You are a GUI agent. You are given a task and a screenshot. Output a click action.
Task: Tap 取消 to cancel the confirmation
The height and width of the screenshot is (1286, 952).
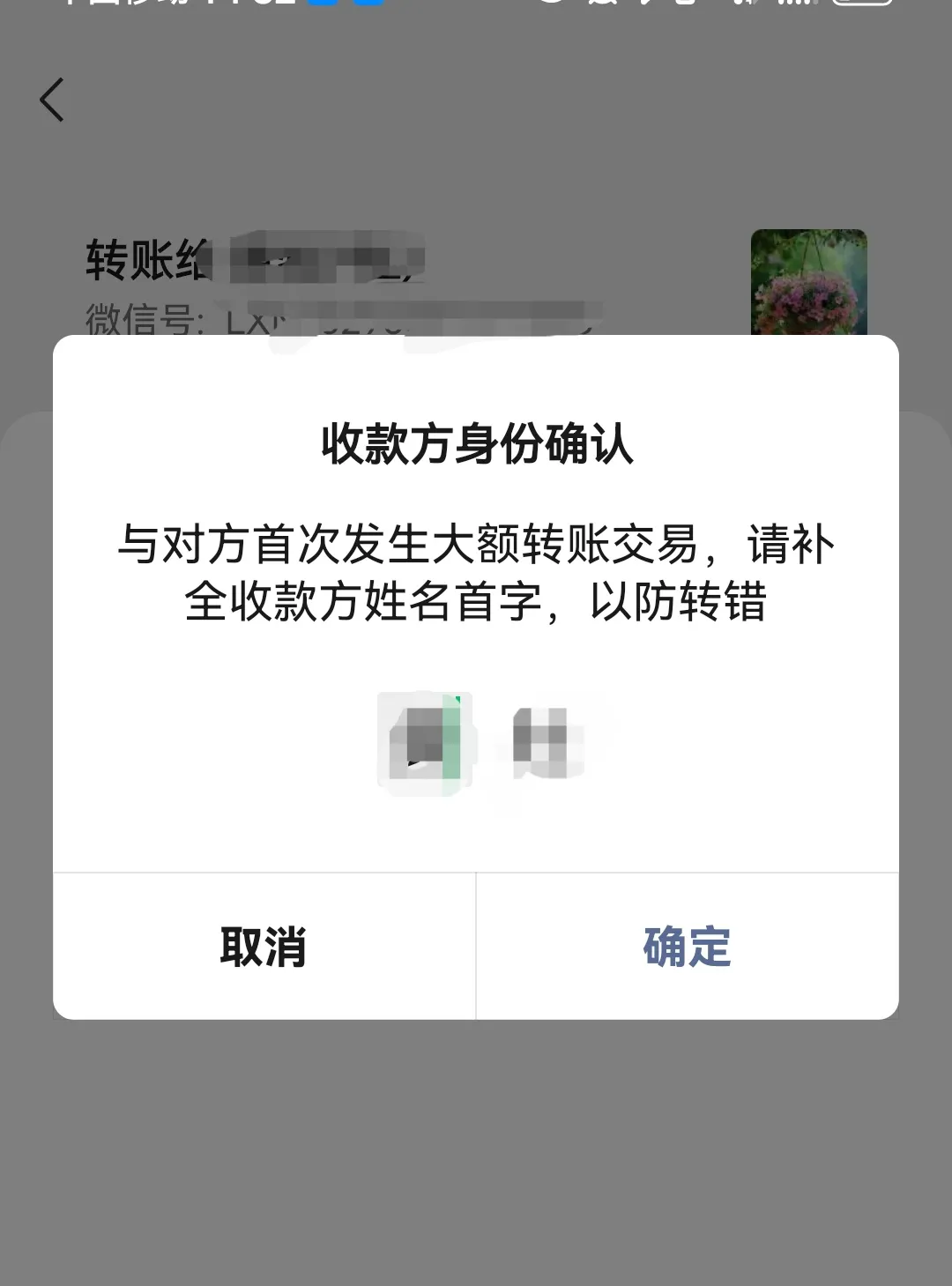tap(264, 947)
